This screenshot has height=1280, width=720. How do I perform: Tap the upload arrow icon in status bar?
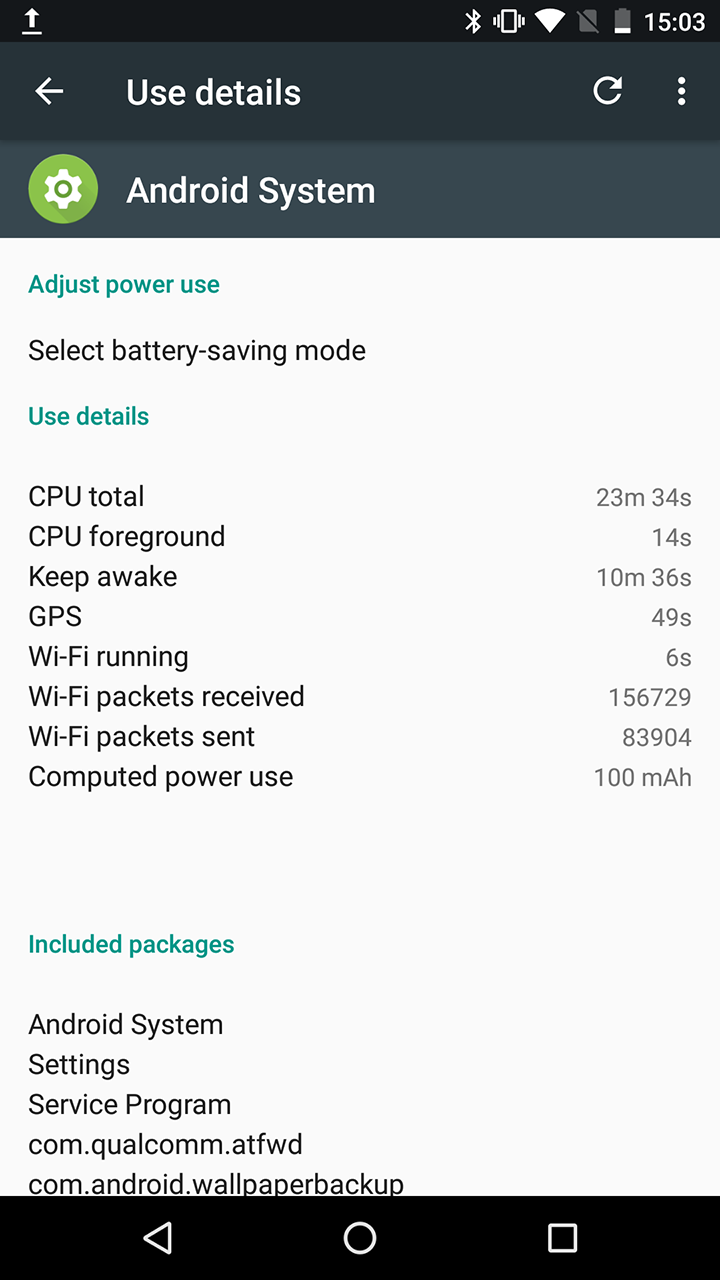tap(31, 20)
